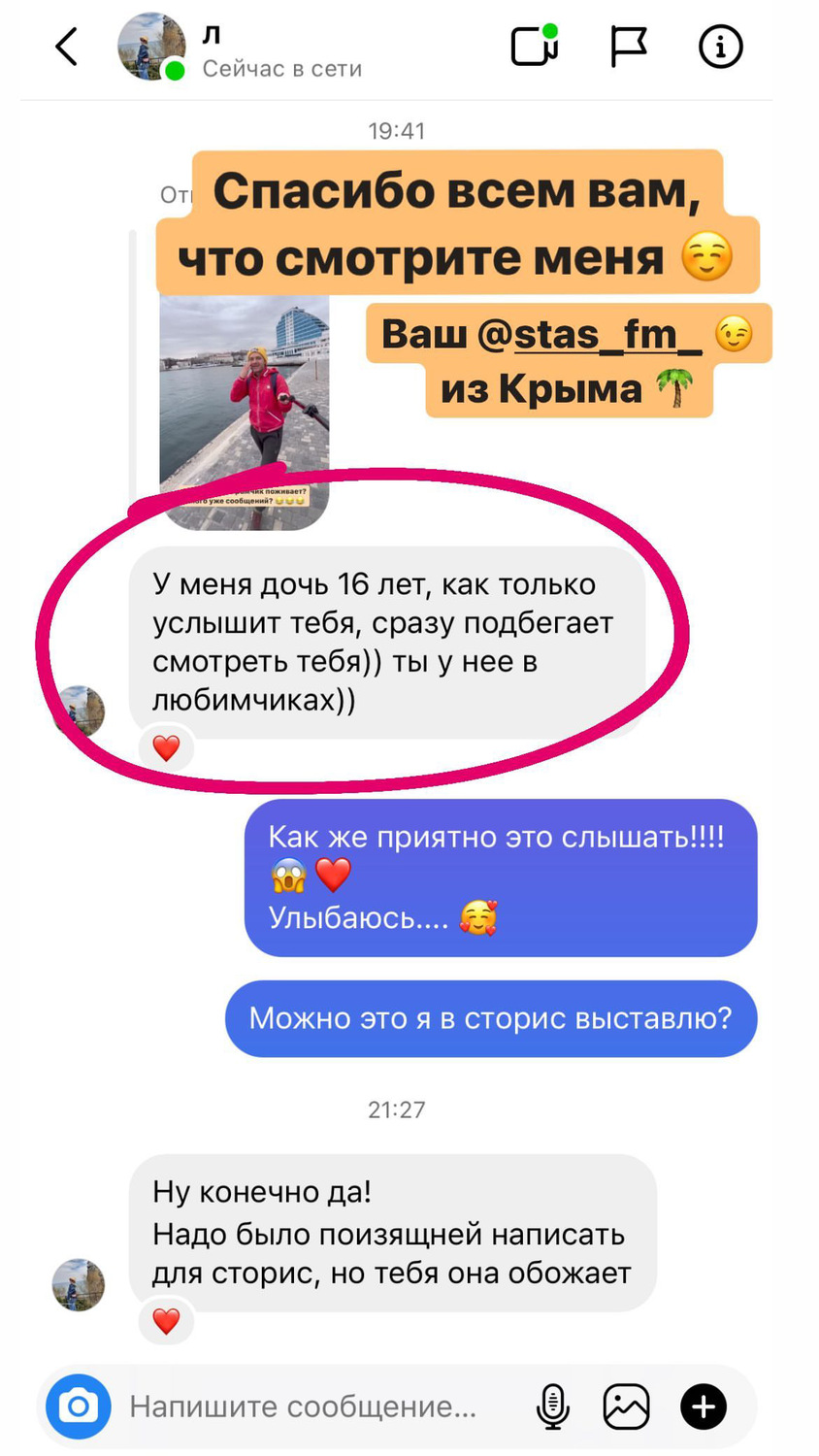Tap the heart reaction under 'Ну конечно да!' message
This screenshot has width=819, height=1456.
(167, 1321)
